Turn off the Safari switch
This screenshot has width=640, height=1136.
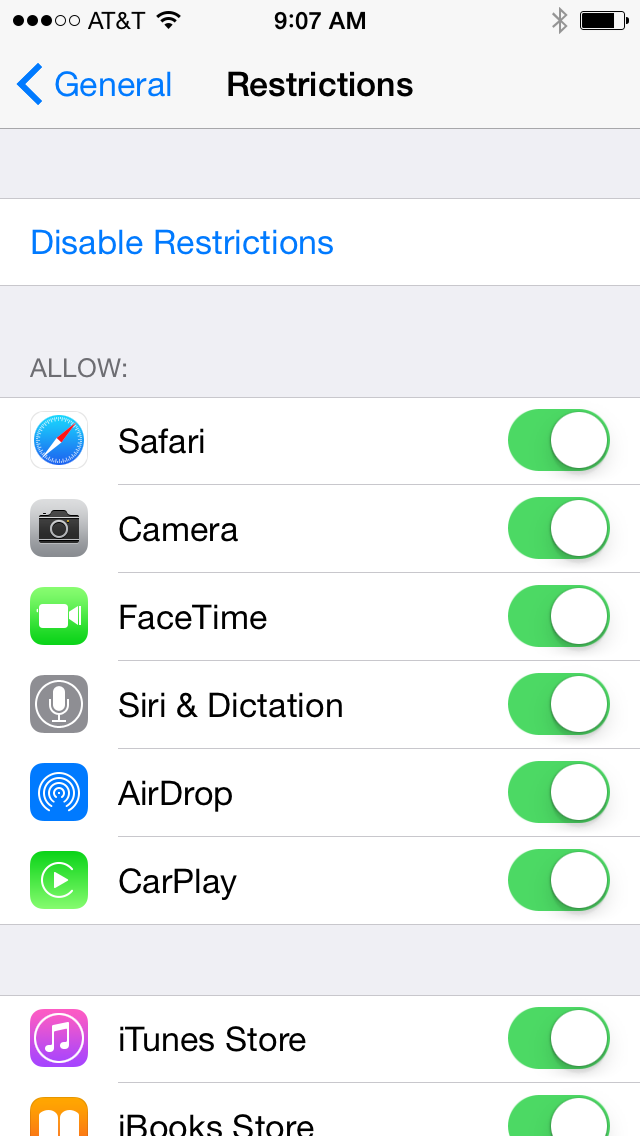[558, 441]
